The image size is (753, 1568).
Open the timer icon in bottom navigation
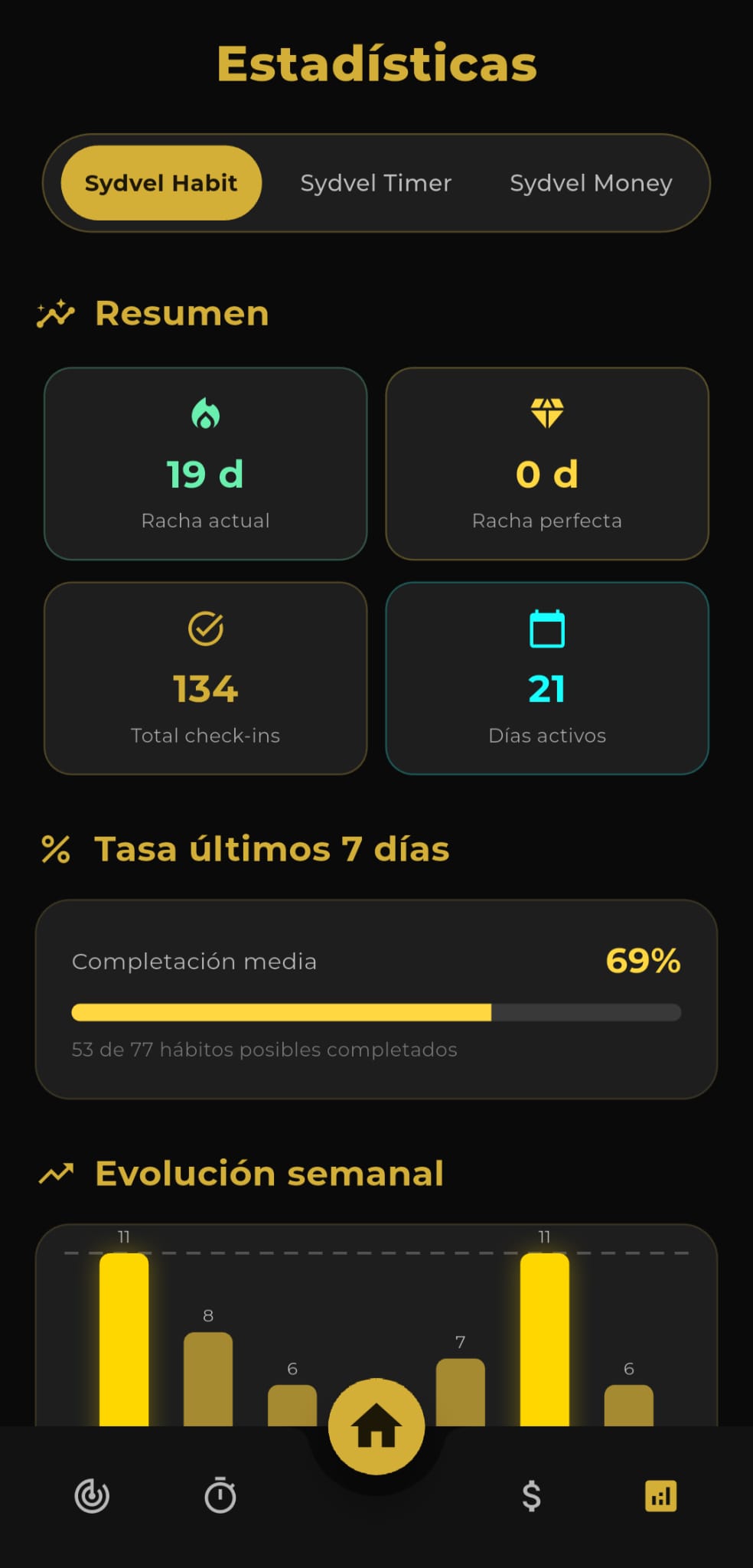pos(221,1494)
